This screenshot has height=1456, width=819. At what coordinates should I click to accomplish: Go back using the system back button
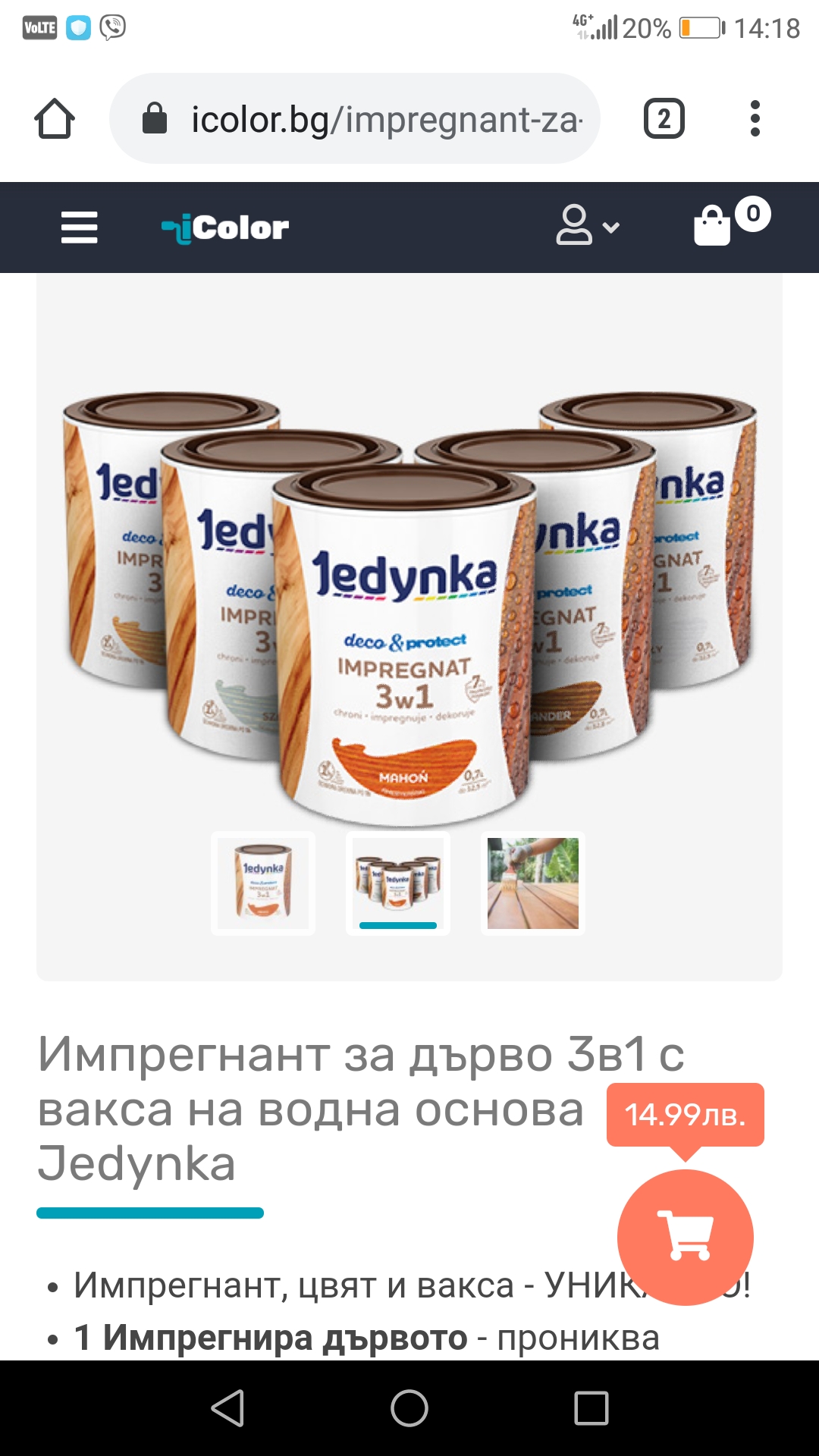tap(227, 1408)
